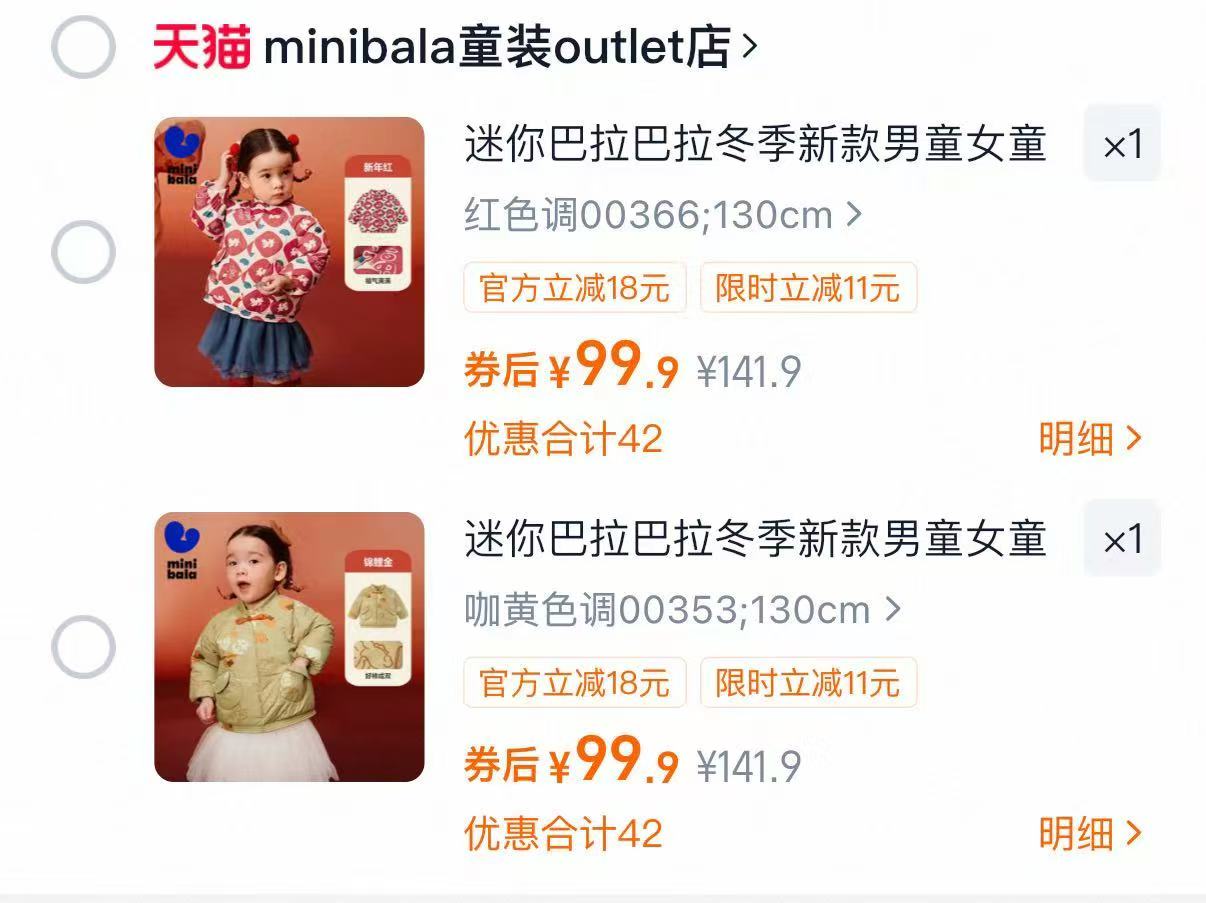Viewport: 1206px width, 903px height.
Task: View 明细 for the 咖黄色调00353 item
Action: (1089, 833)
